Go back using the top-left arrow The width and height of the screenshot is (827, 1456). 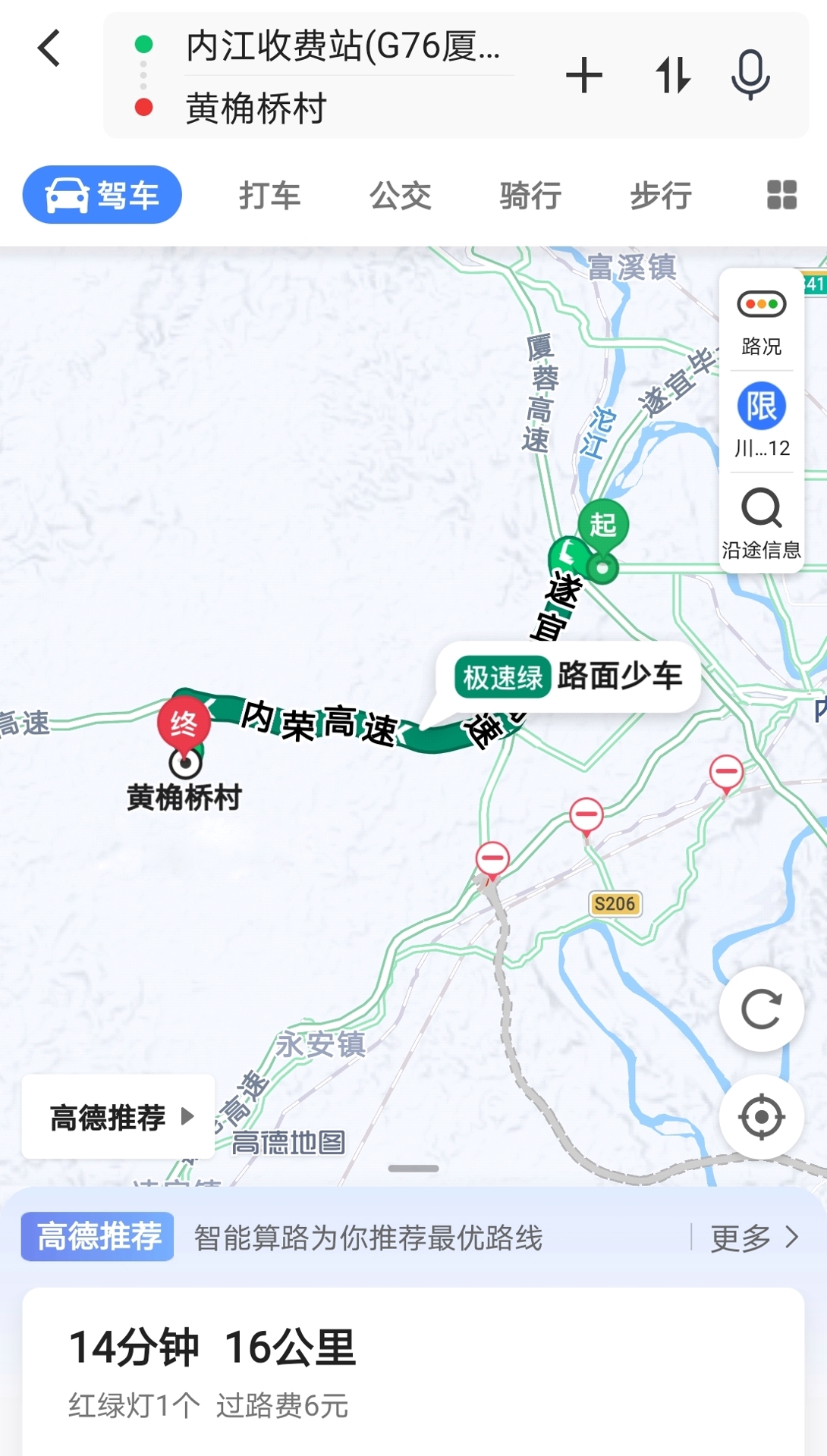49,49
